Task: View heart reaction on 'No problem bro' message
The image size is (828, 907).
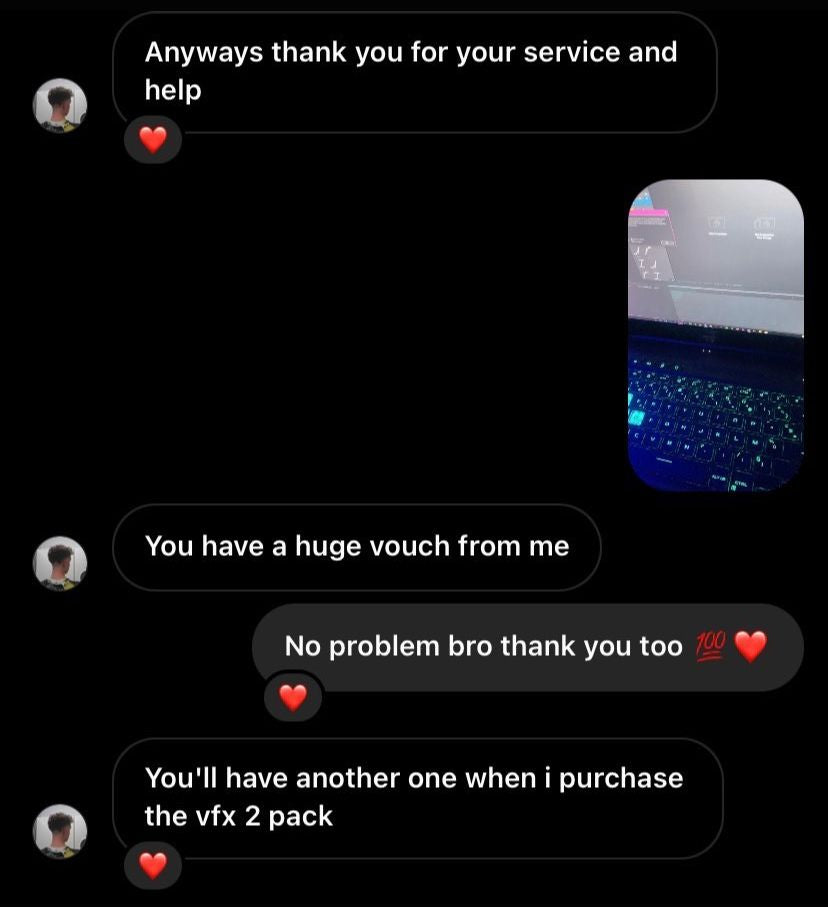Action: tap(292, 697)
